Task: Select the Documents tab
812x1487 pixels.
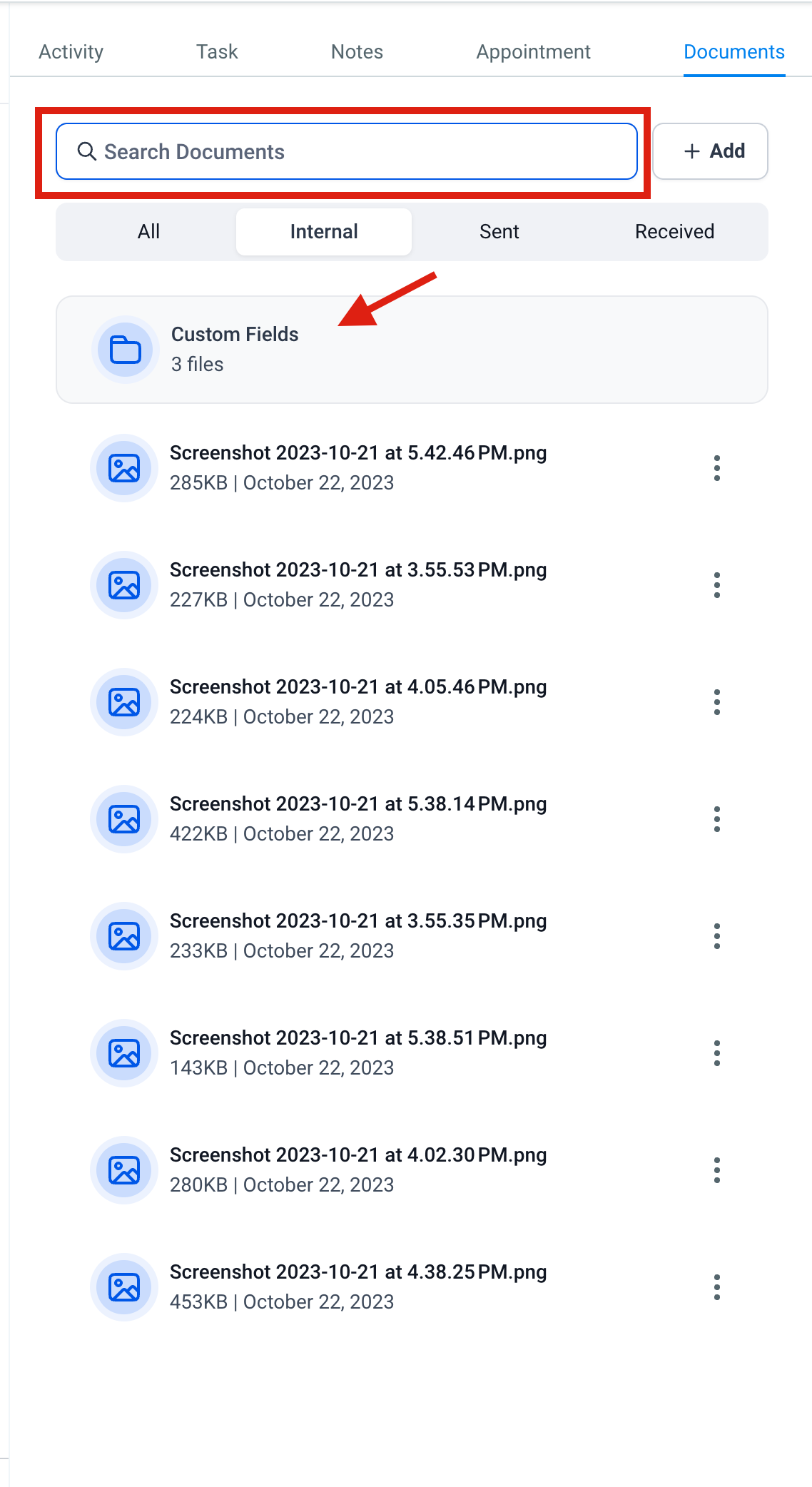Action: click(734, 52)
